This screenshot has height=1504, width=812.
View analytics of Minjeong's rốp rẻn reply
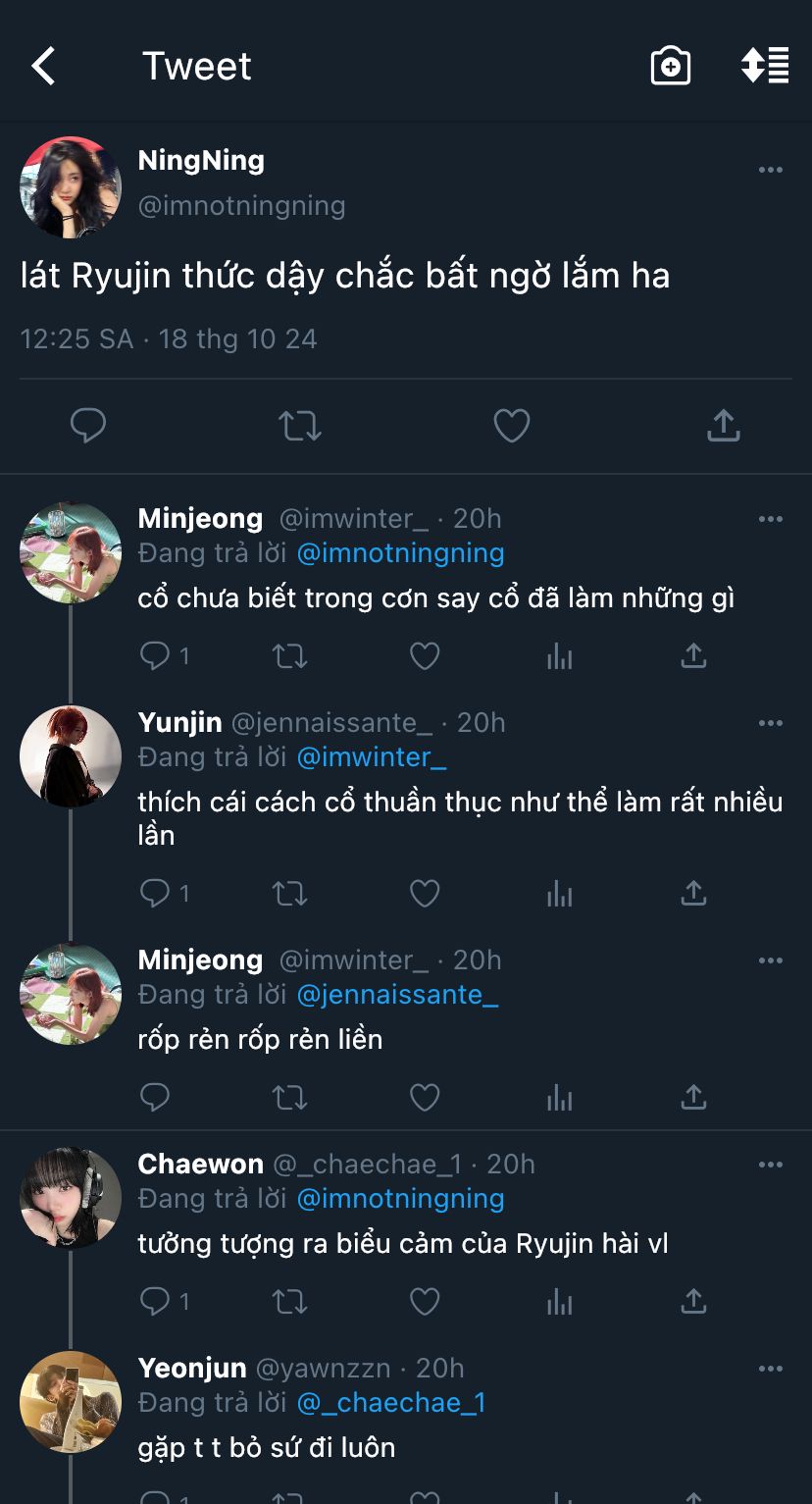559,1097
